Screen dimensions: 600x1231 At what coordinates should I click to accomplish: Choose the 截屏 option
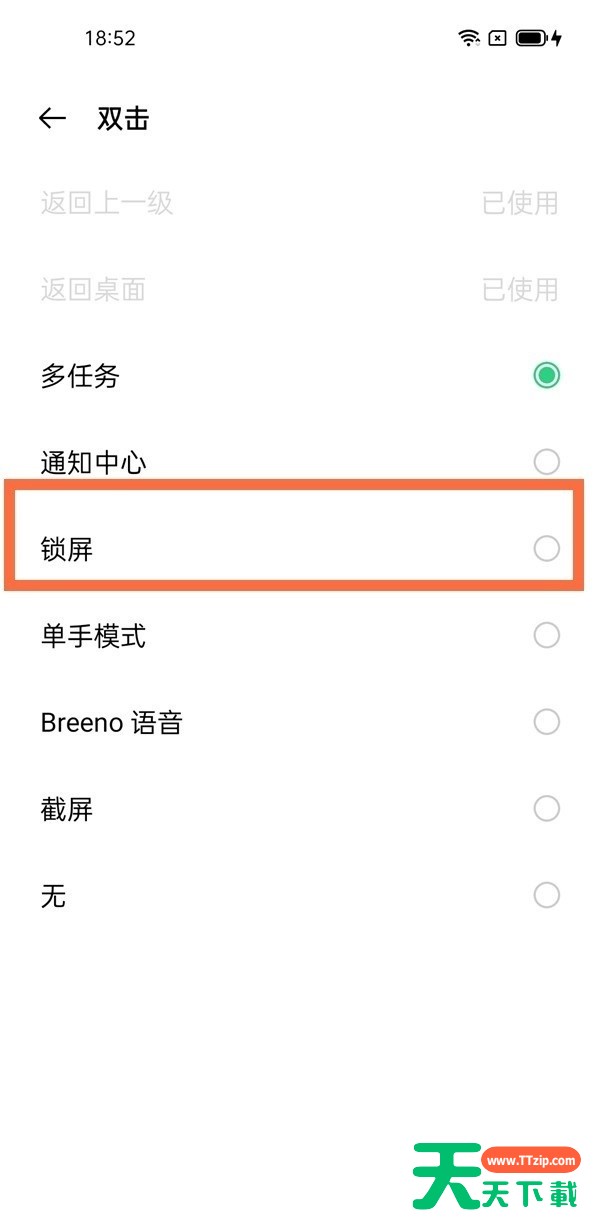pyautogui.click(x=546, y=808)
